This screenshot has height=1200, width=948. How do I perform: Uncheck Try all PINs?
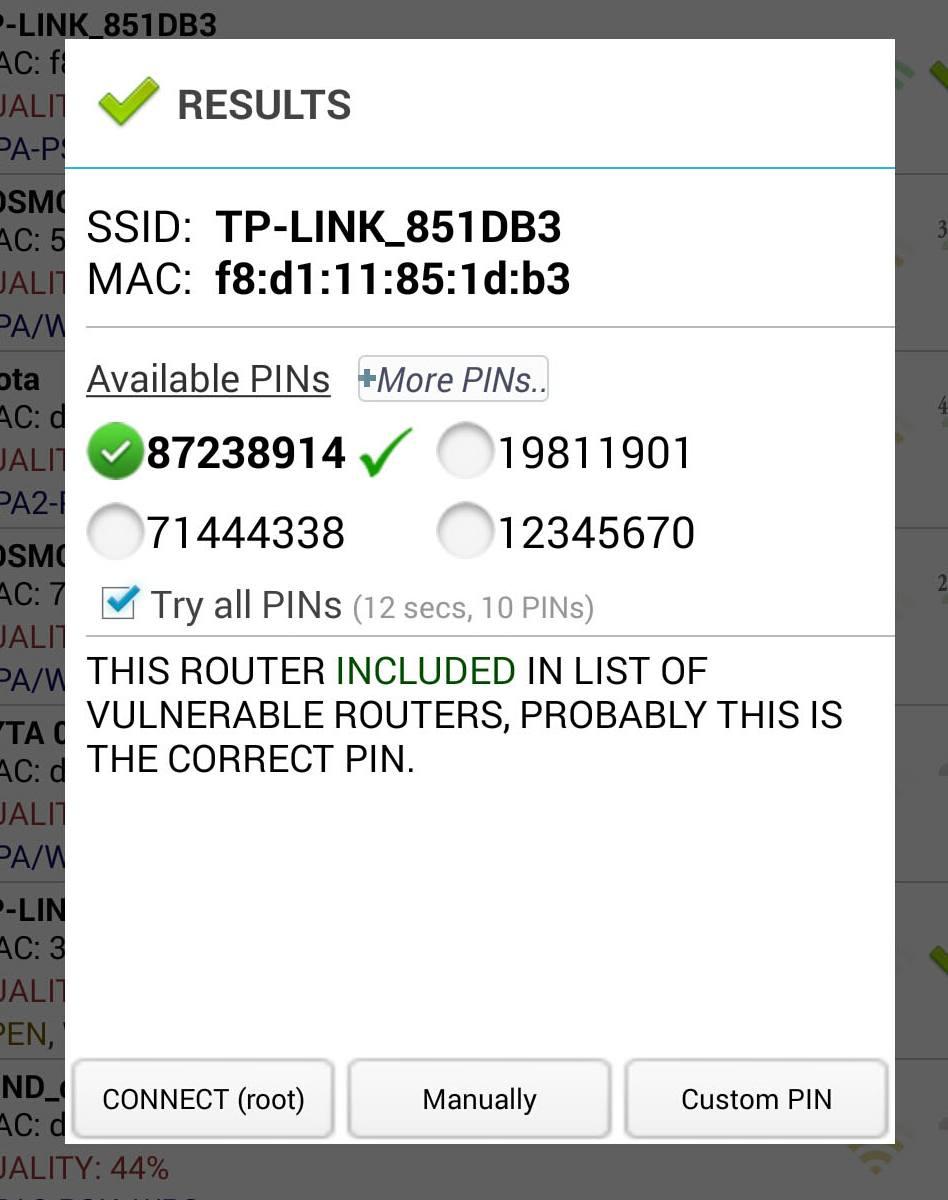click(x=119, y=603)
